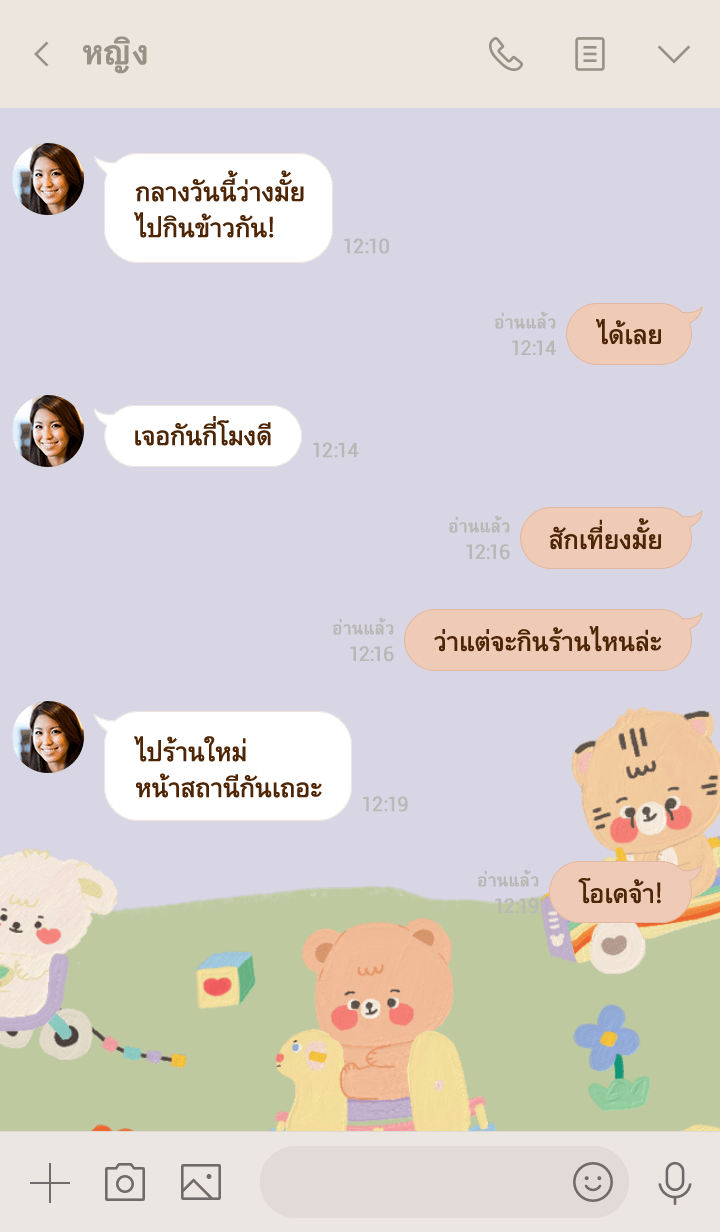Open profile photo beside เจอกันกี่โมงดี message
720x1232 pixels.
tap(48, 431)
